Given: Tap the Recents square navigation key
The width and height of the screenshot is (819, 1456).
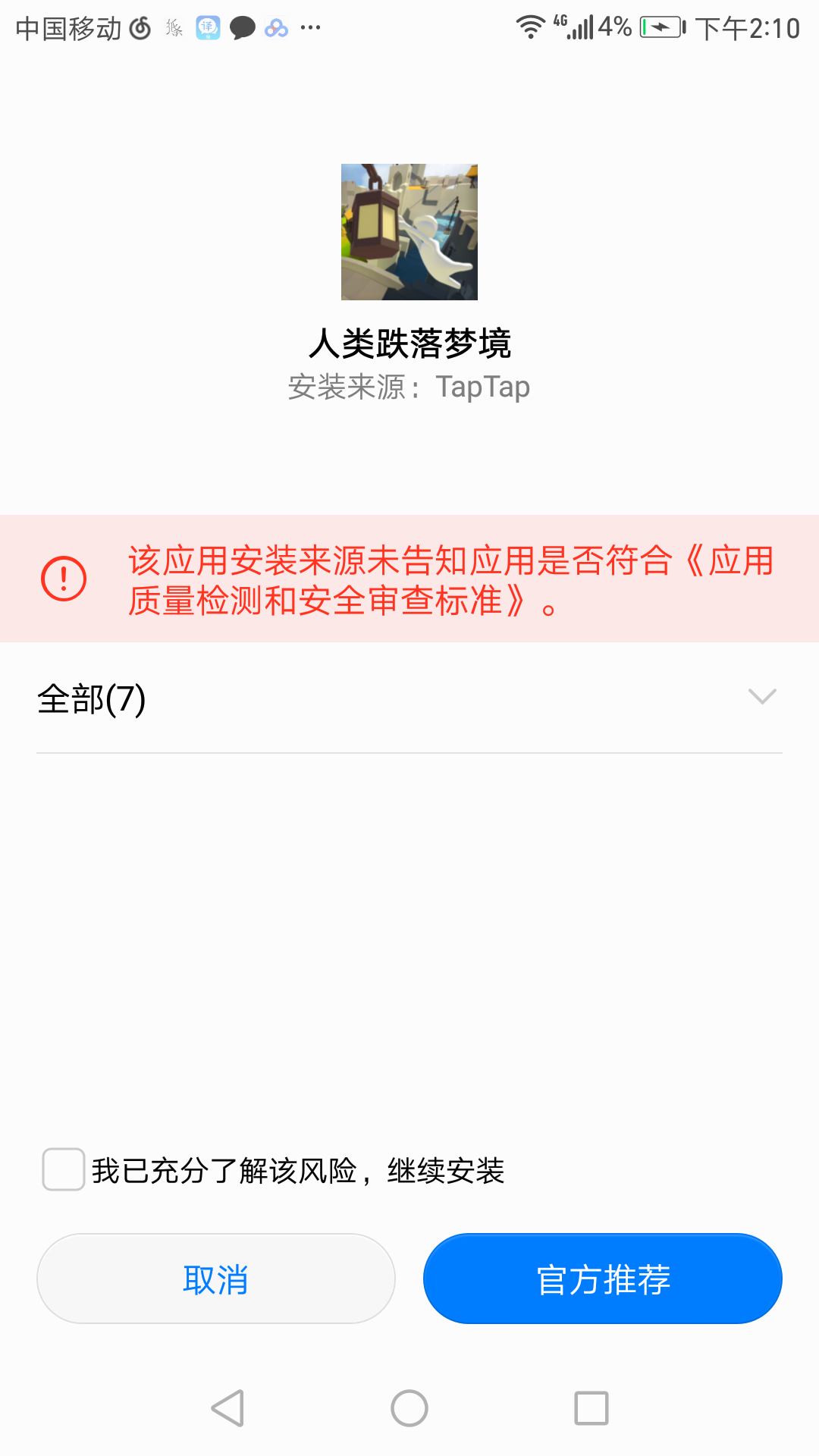Looking at the screenshot, I should click(x=590, y=1408).
